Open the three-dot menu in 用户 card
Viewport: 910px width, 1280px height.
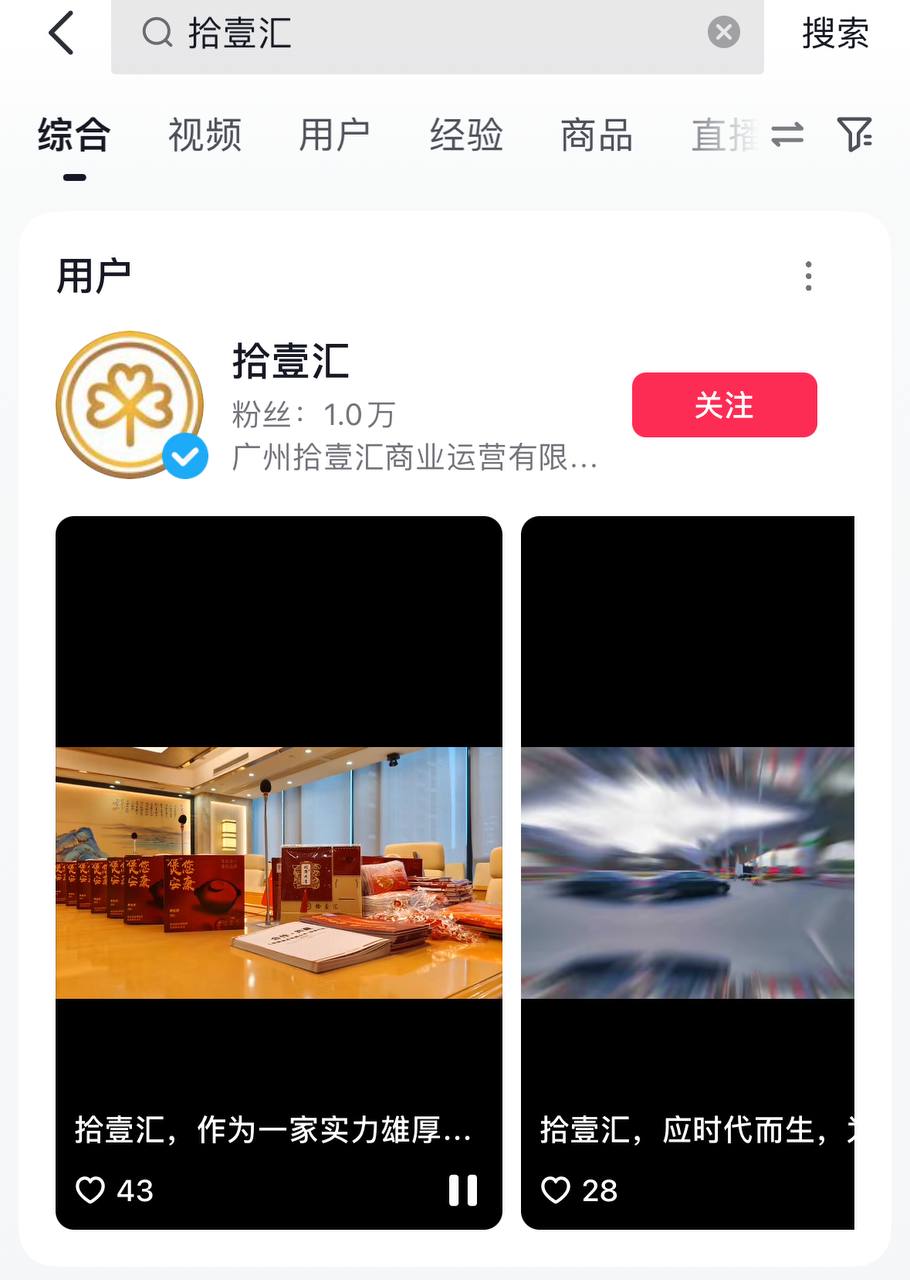click(x=808, y=276)
